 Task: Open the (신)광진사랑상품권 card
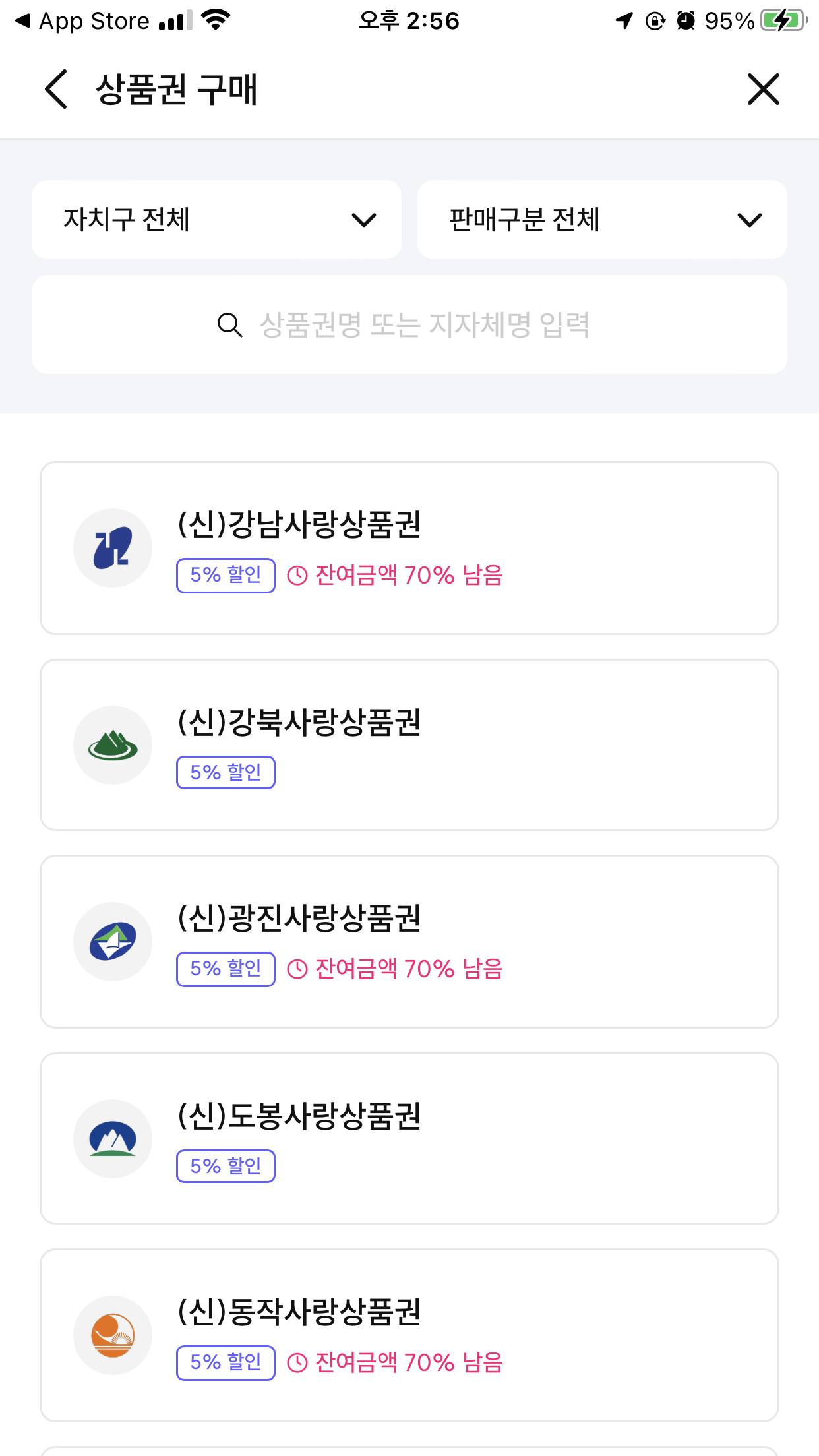coord(409,942)
